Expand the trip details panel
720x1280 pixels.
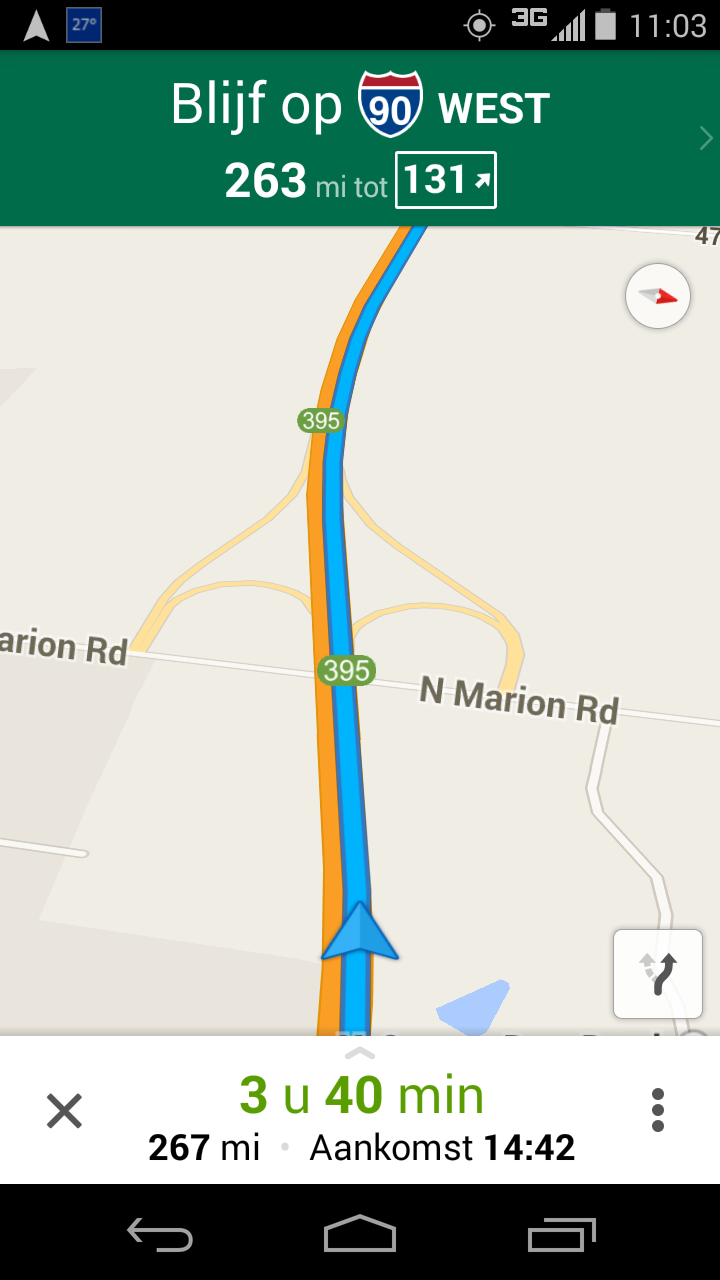[360, 1054]
